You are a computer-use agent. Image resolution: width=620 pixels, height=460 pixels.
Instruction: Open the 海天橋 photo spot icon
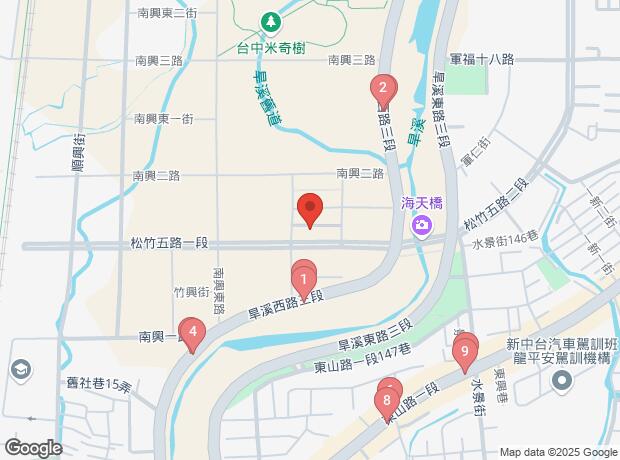tap(422, 226)
